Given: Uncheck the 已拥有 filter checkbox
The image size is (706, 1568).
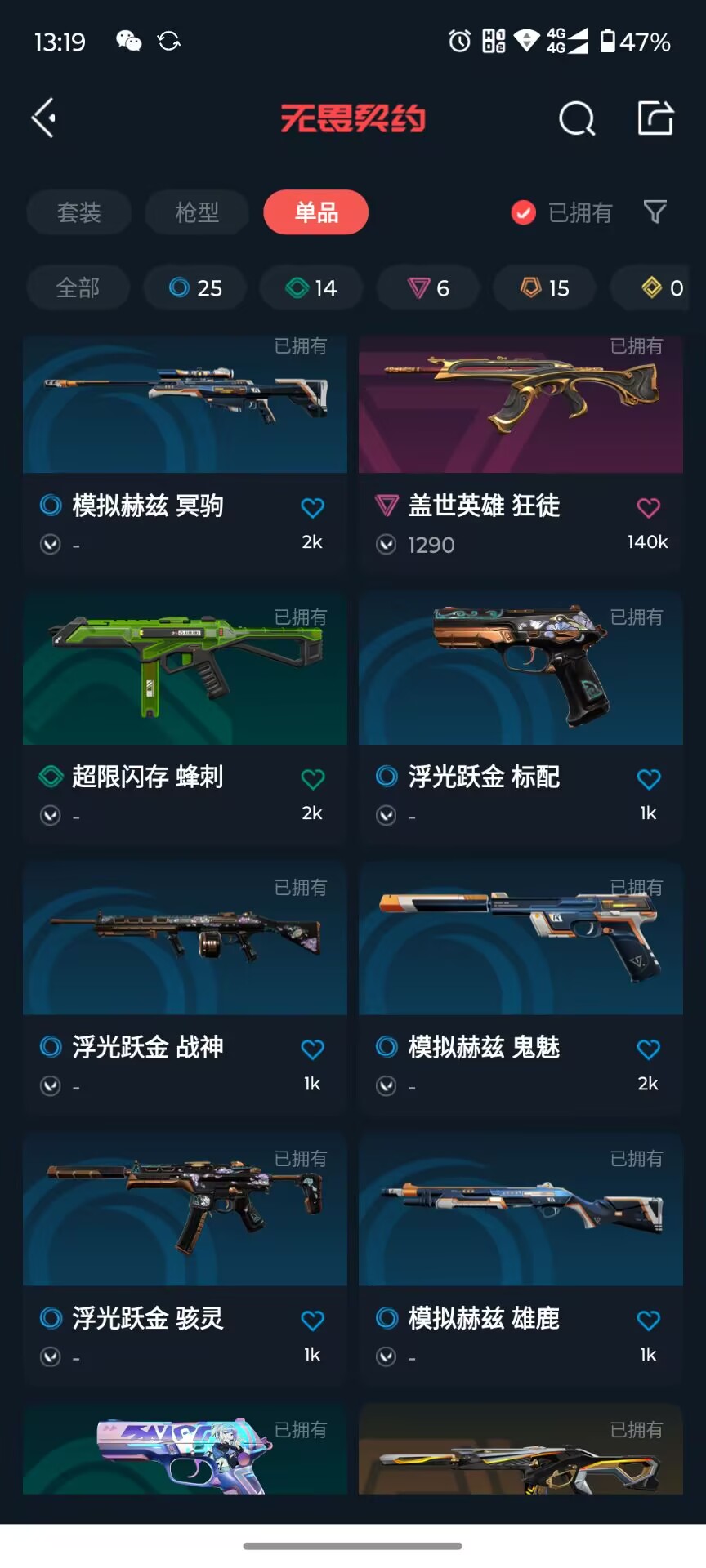Looking at the screenshot, I should click(x=523, y=213).
